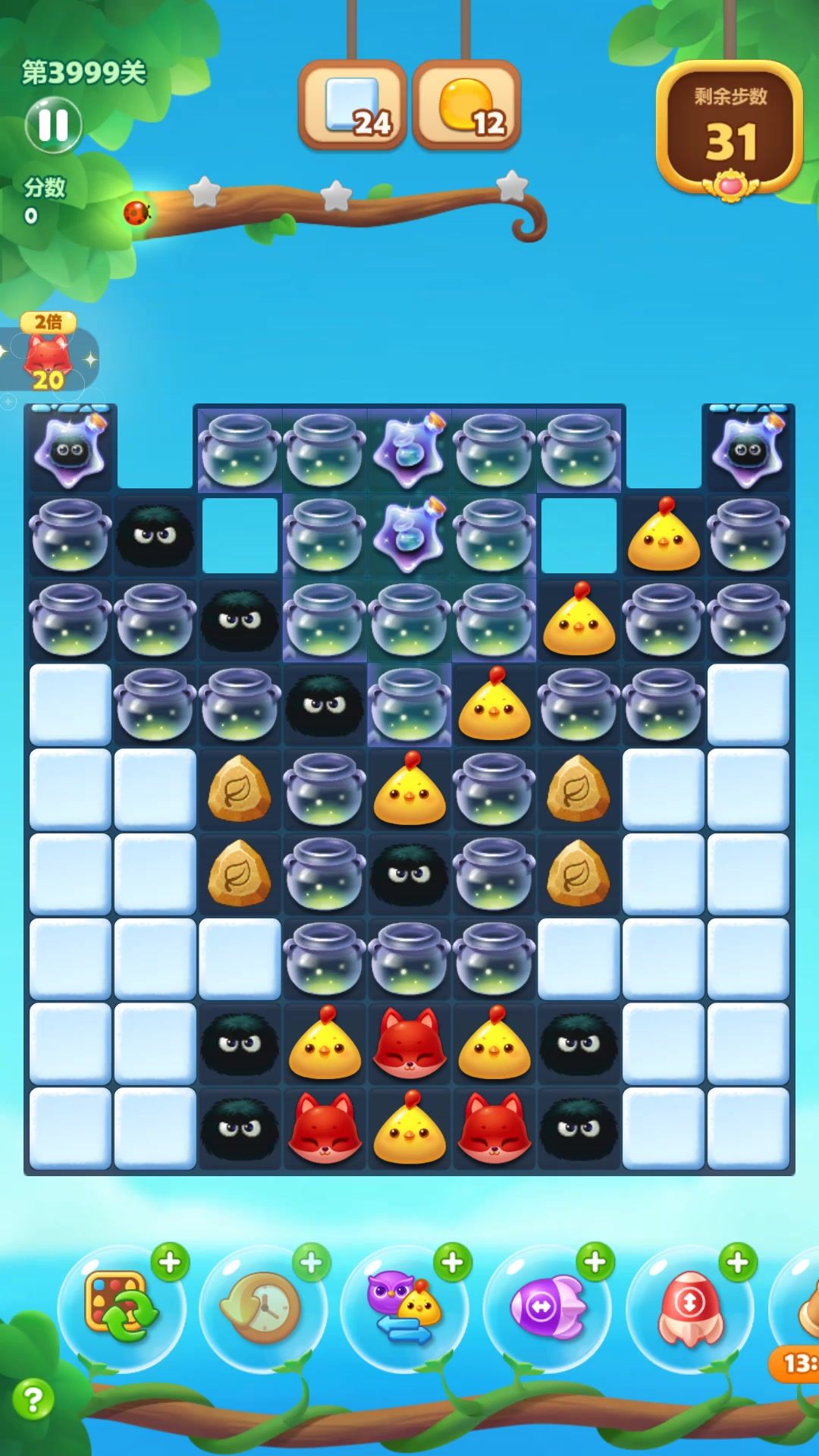Add more swap boosters with plus
819x1456 pixels.
pyautogui.click(x=453, y=1263)
